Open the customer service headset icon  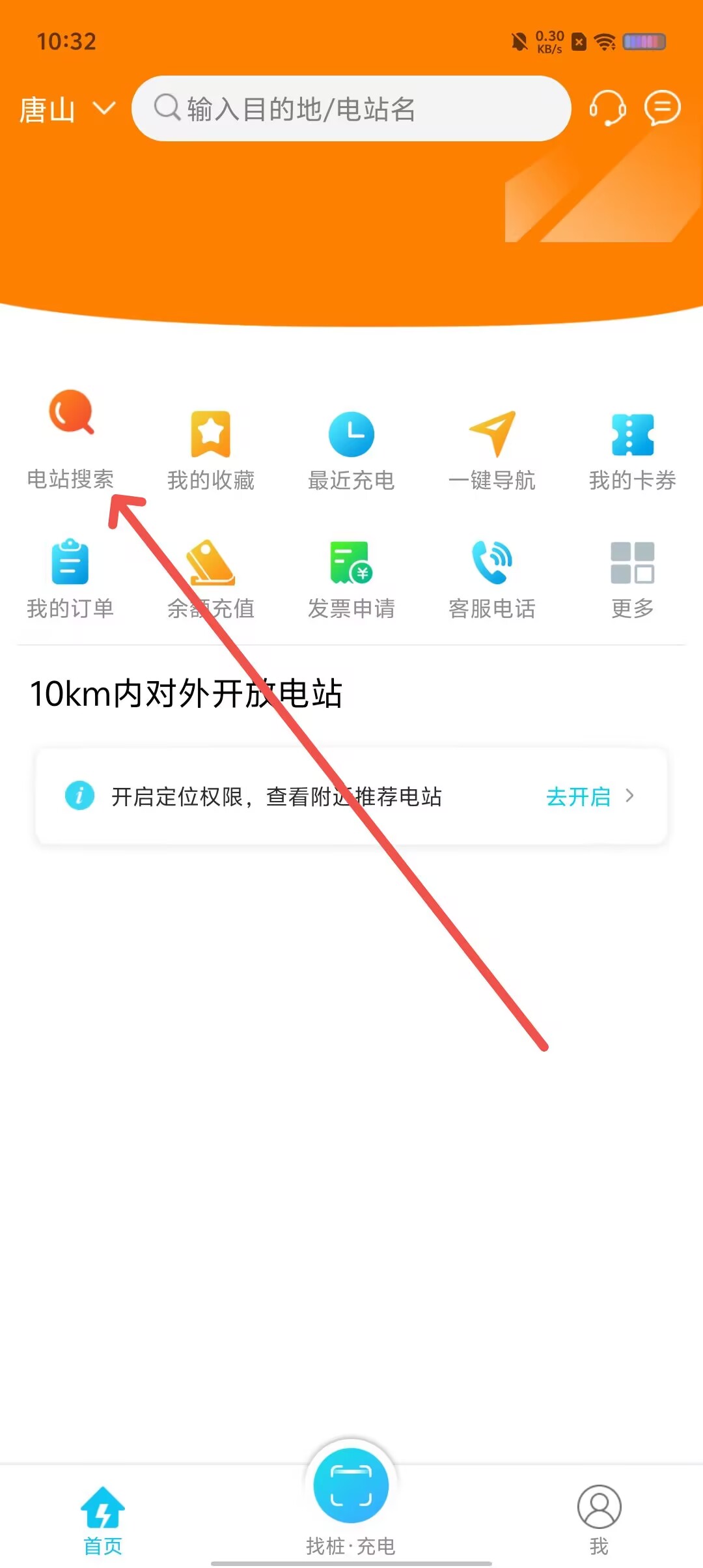[x=607, y=108]
